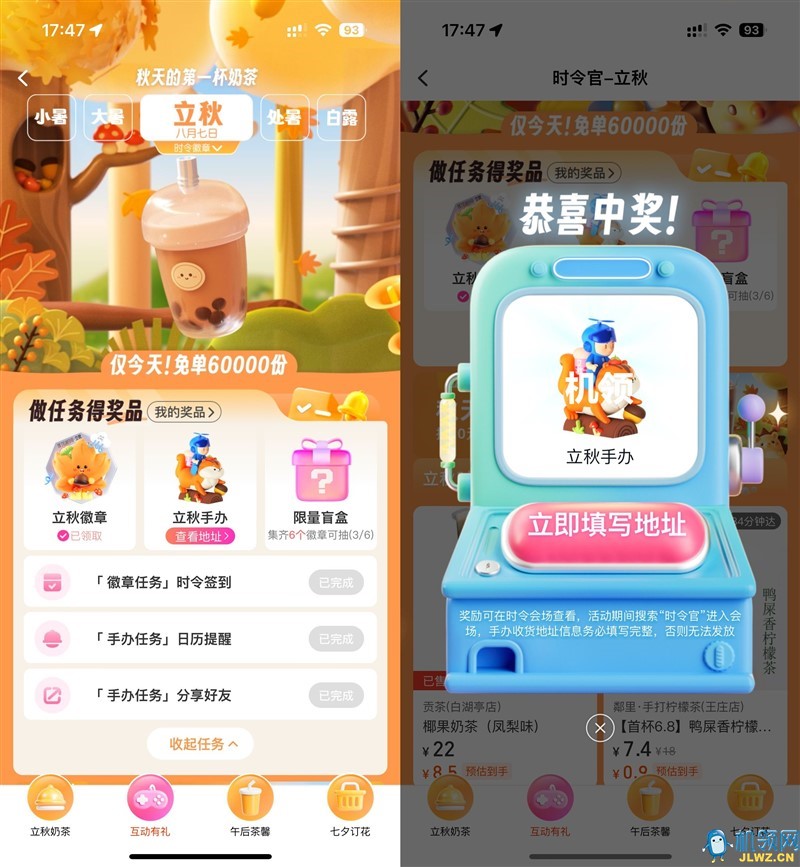
Task: Open the 七夕订花 bottom tab
Action: click(350, 806)
